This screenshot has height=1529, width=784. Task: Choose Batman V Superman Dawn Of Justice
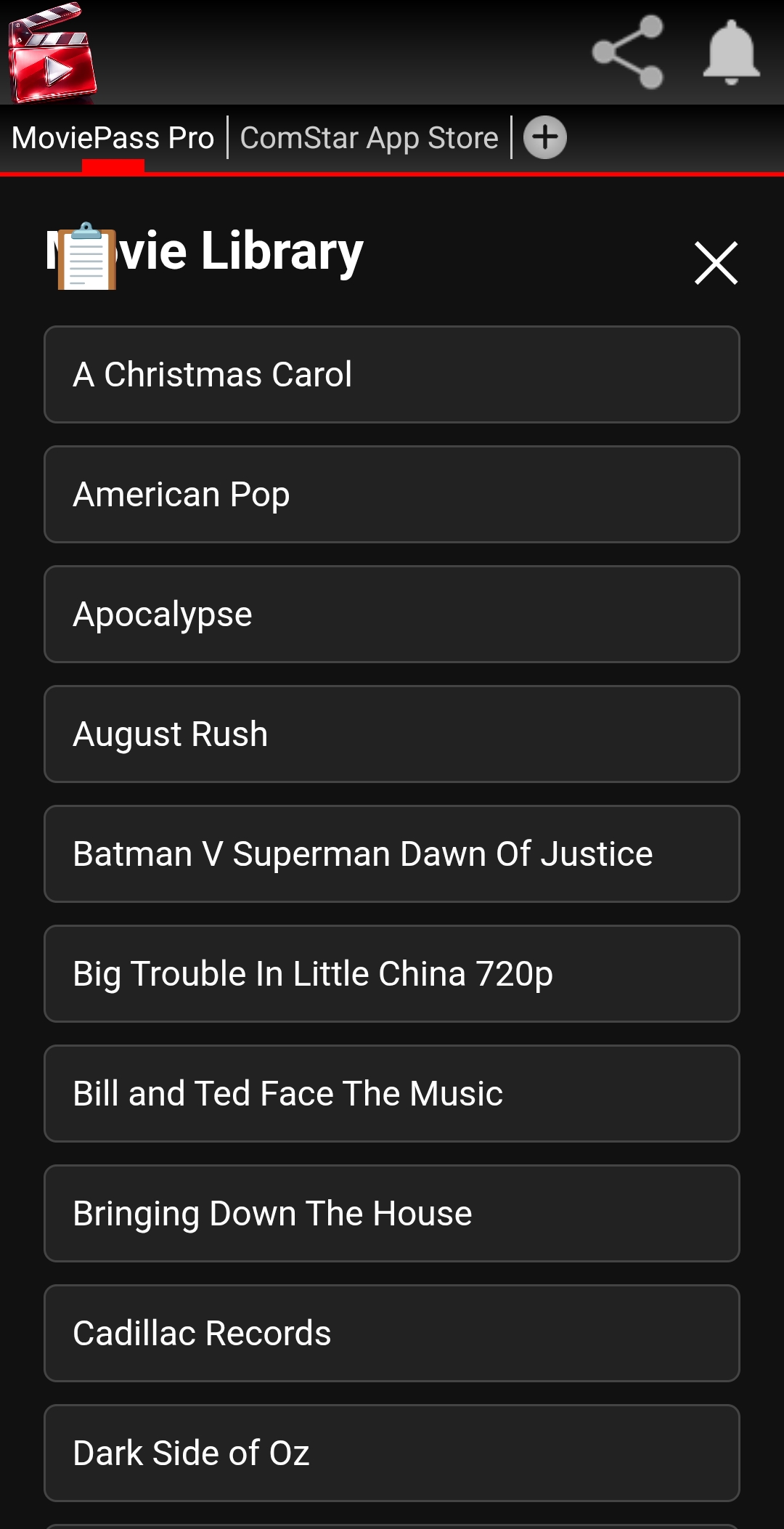pyautogui.click(x=392, y=854)
